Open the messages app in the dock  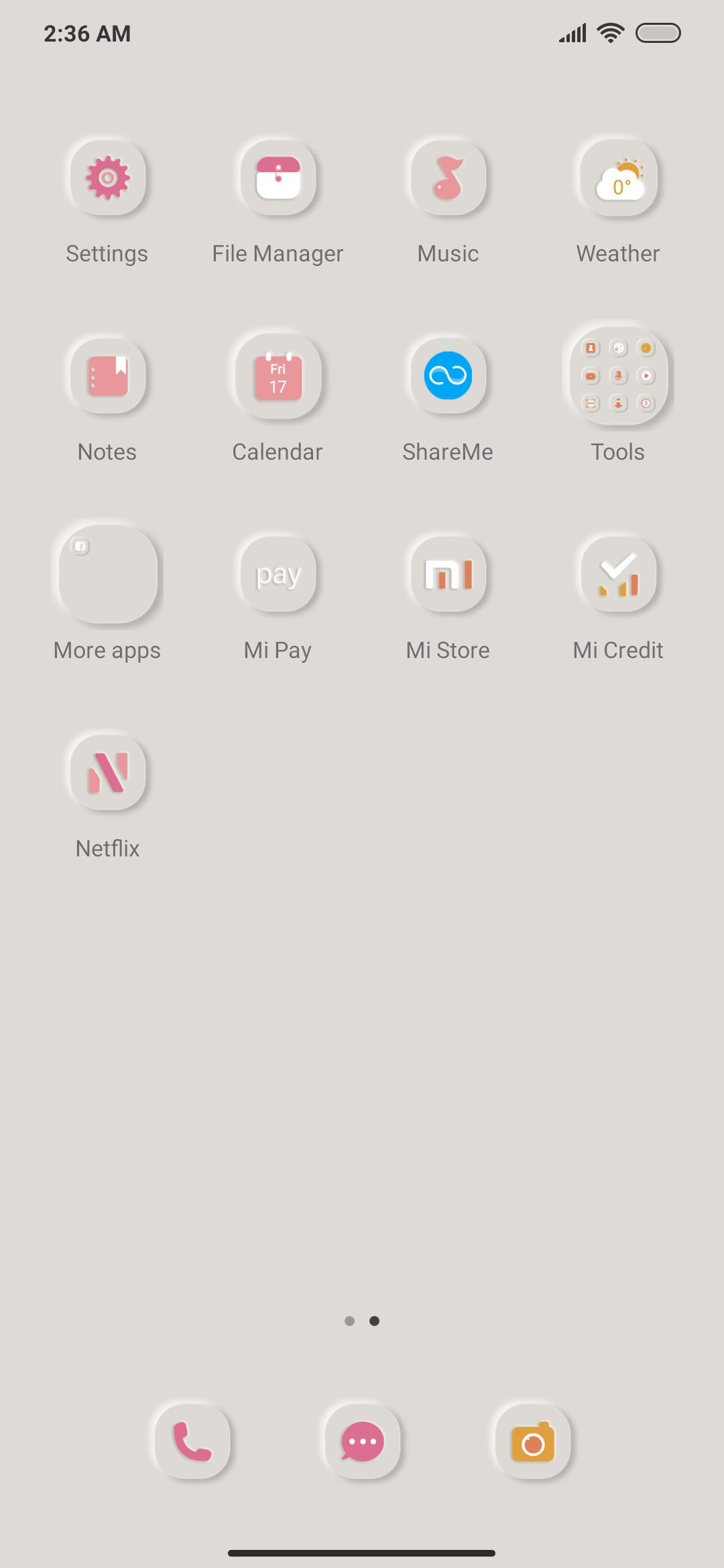point(362,1442)
